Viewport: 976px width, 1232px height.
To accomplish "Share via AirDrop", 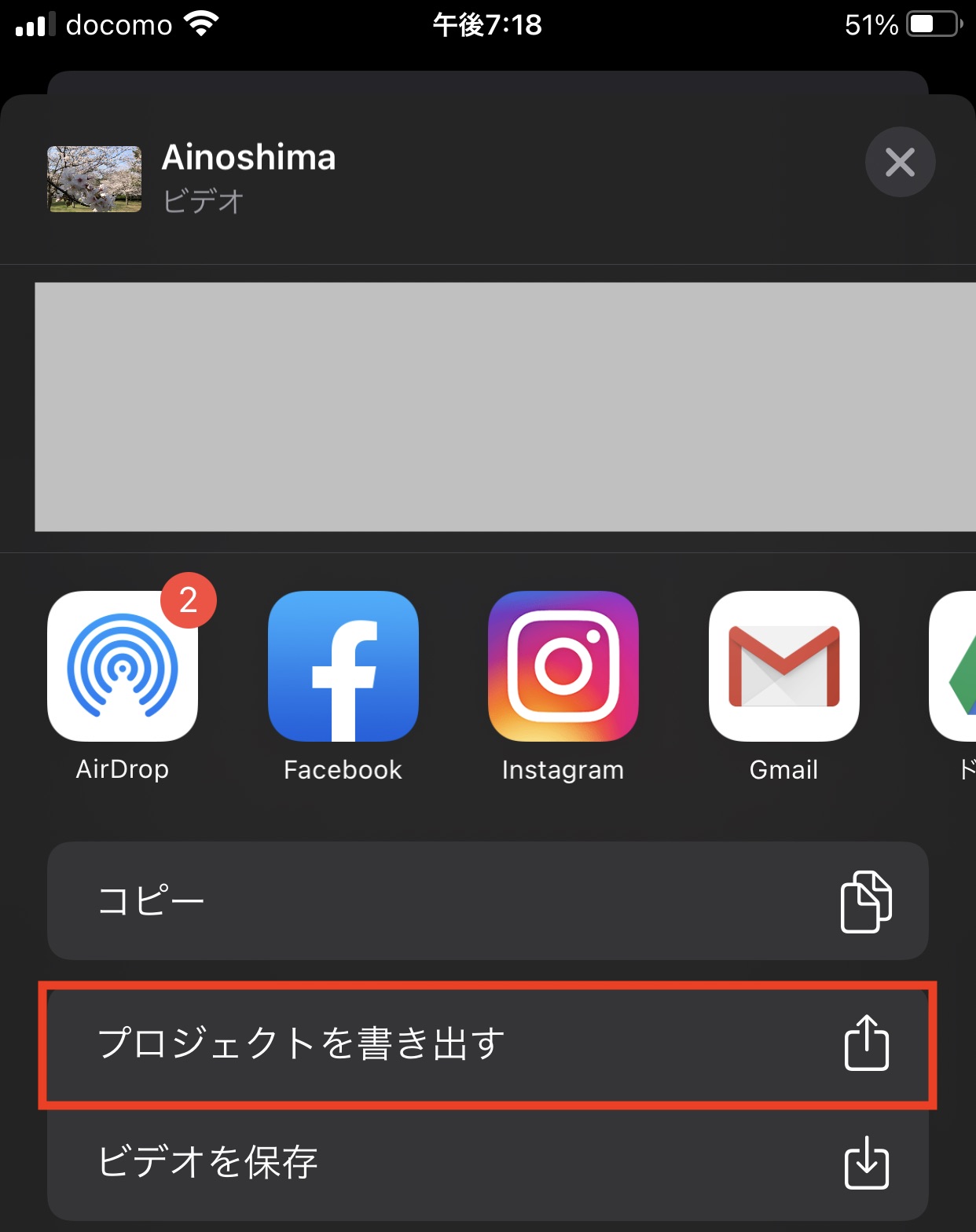I will (123, 666).
